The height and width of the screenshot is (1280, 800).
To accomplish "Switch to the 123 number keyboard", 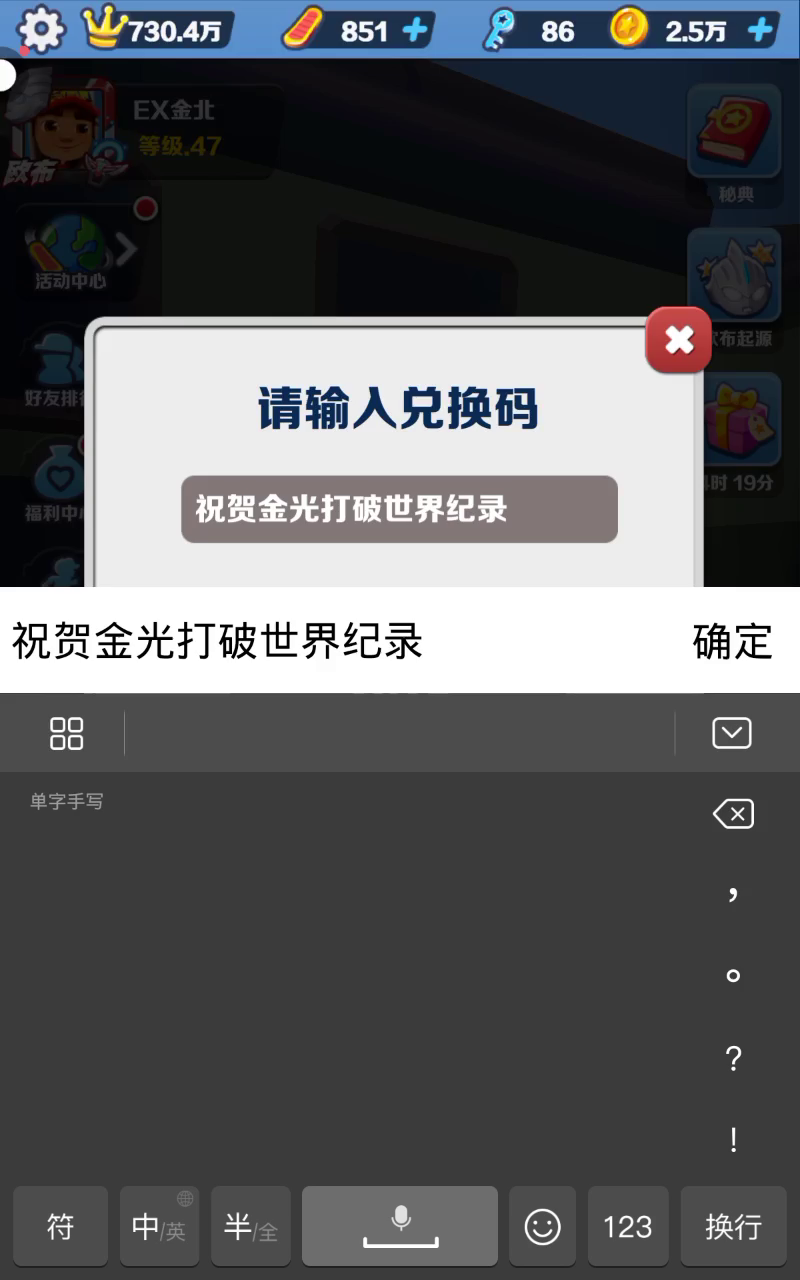I will click(x=628, y=1226).
